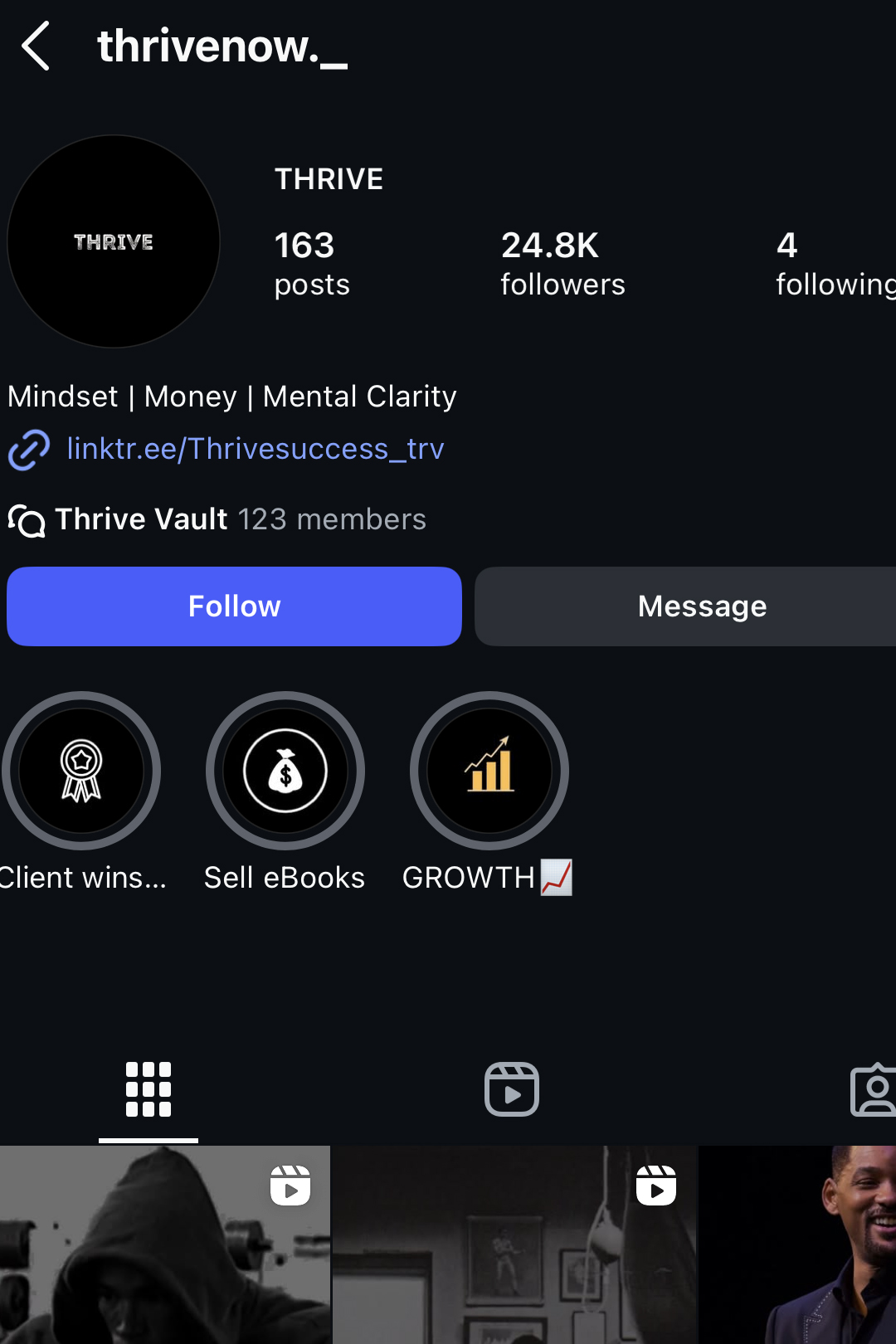Tap the reel badge on the hoodie thumbnail
The image size is (896, 1344).
tap(292, 1185)
